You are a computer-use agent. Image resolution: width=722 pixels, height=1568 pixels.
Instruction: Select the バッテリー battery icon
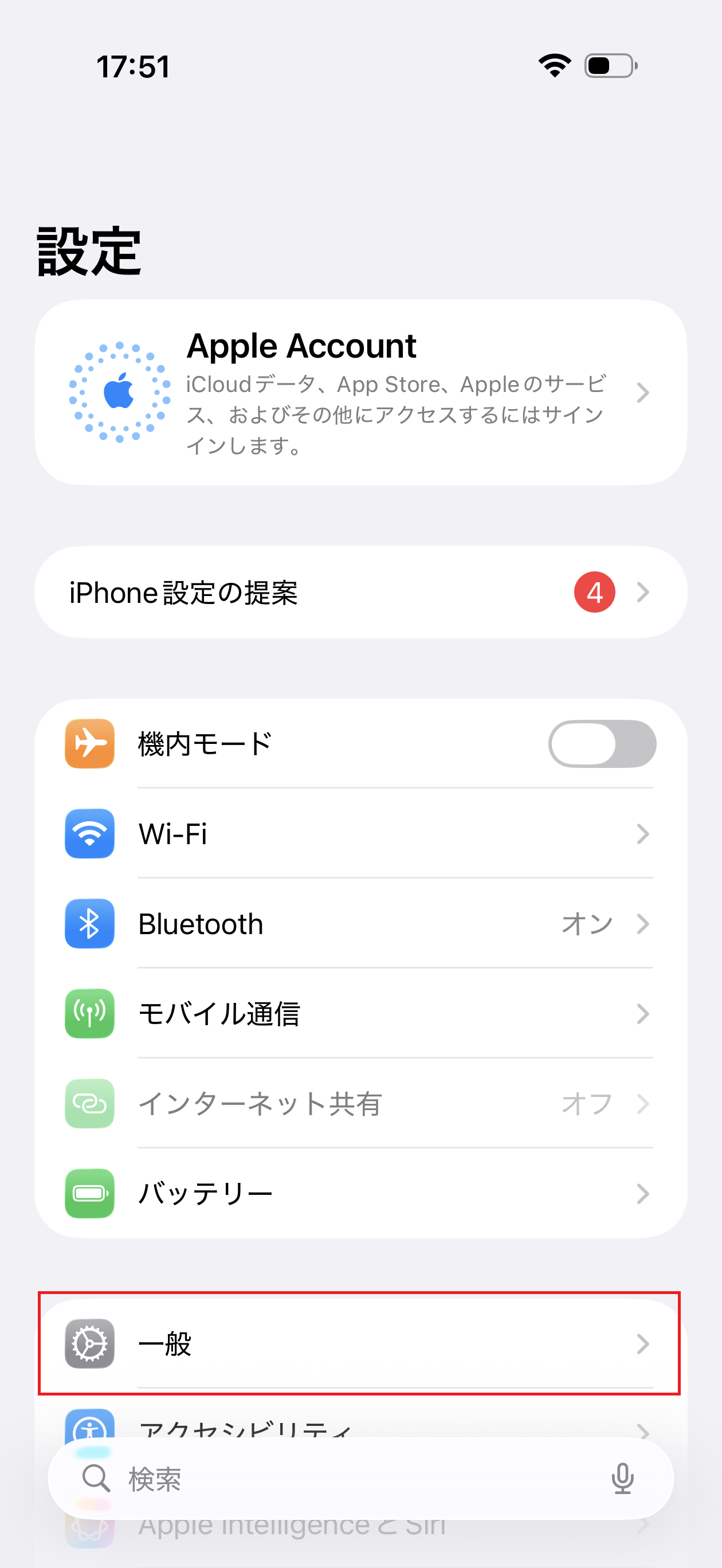tap(89, 1193)
